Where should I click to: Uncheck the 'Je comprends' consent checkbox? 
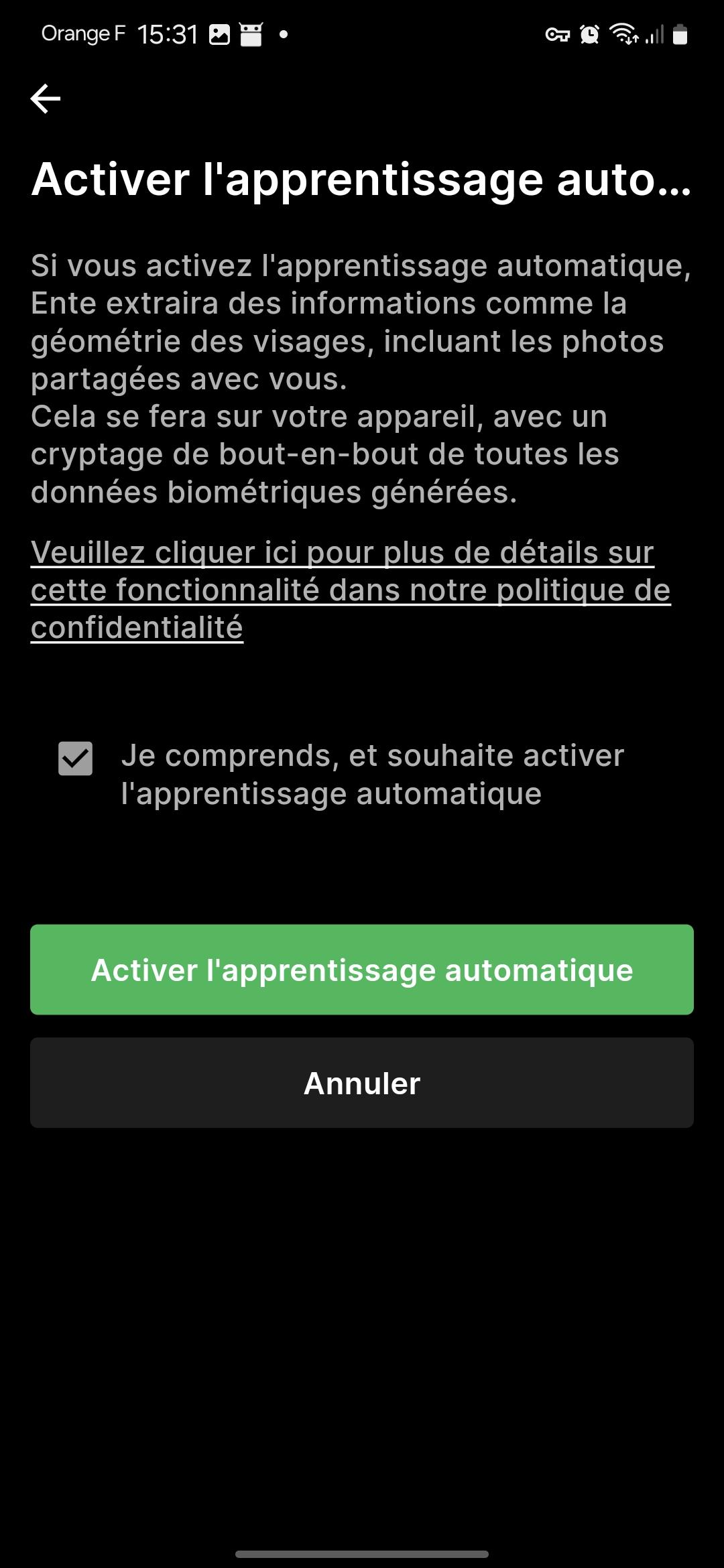[76, 759]
